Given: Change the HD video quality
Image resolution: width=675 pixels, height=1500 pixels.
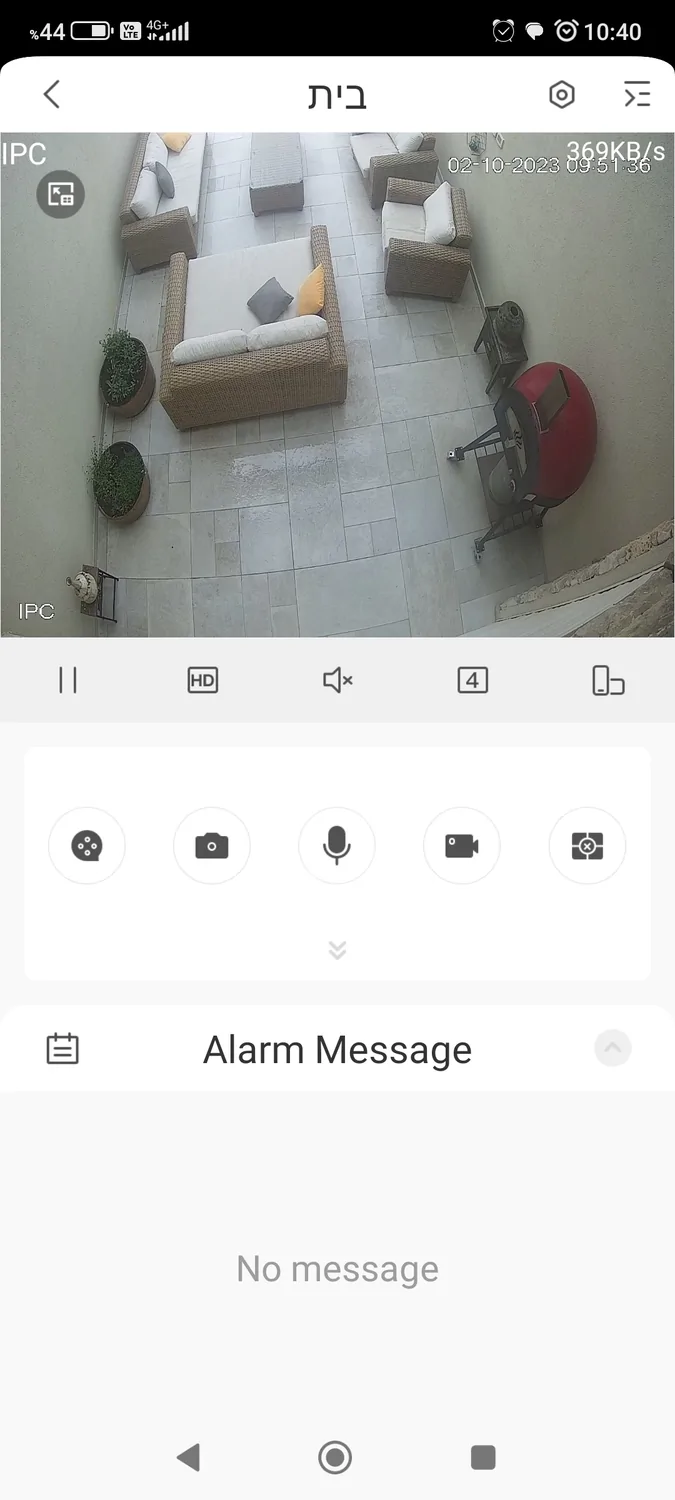Looking at the screenshot, I should click(x=203, y=681).
